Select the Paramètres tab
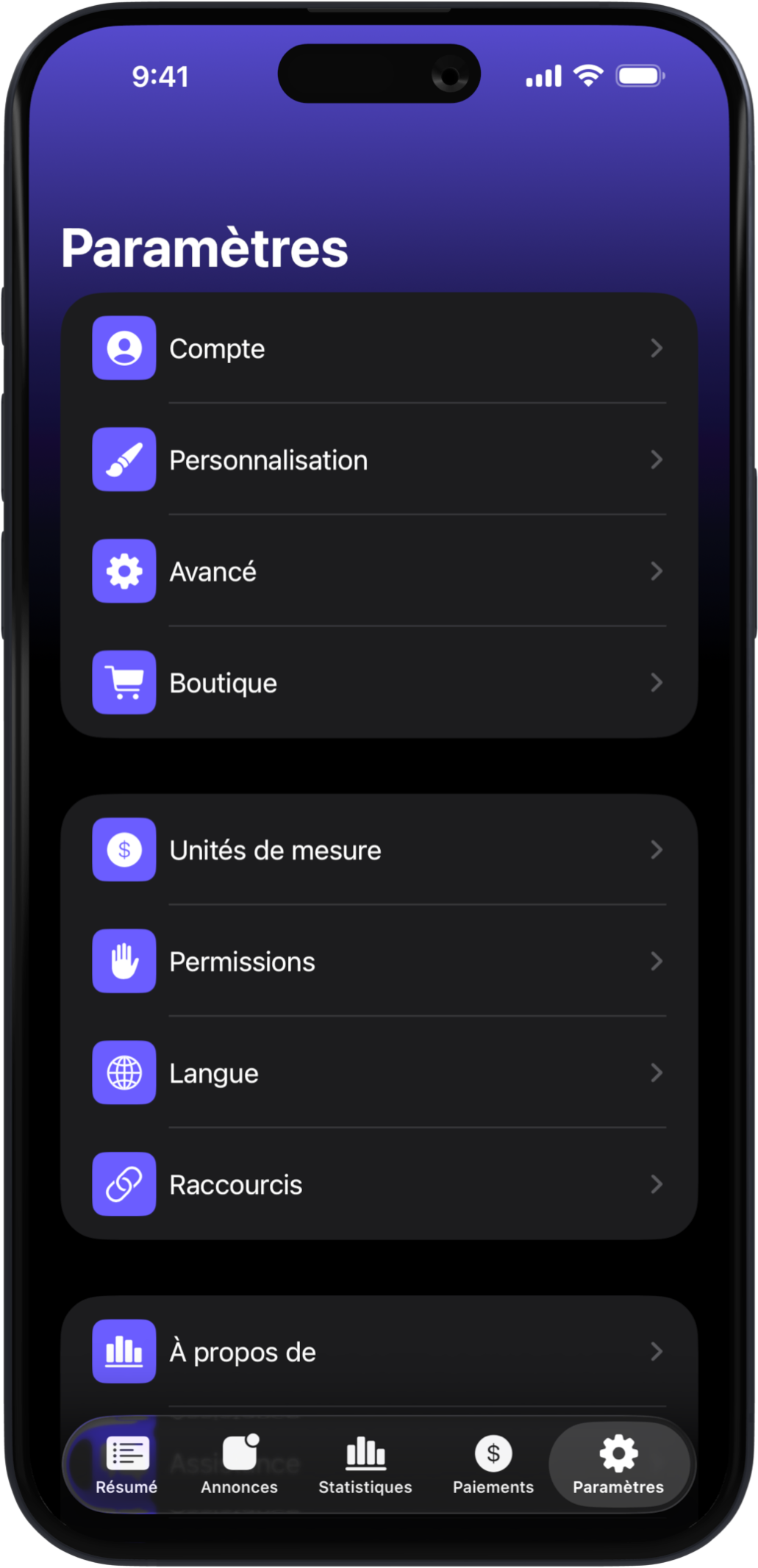The image size is (758, 1568). [618, 1464]
